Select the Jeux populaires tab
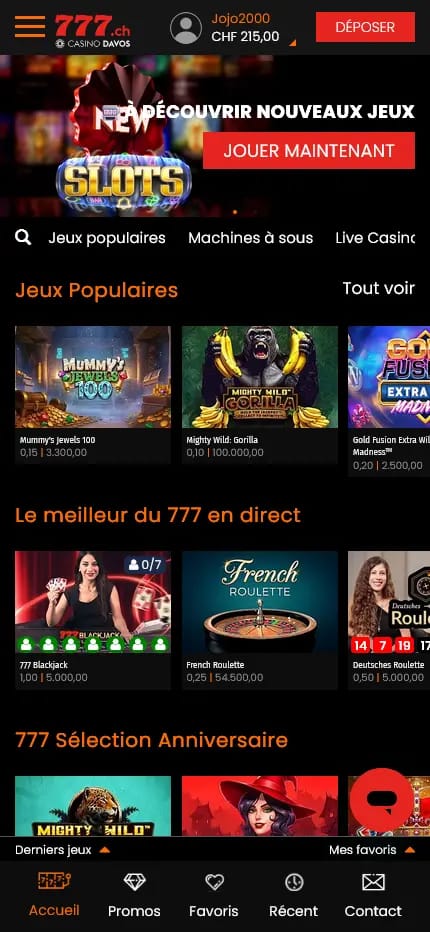 [107, 238]
